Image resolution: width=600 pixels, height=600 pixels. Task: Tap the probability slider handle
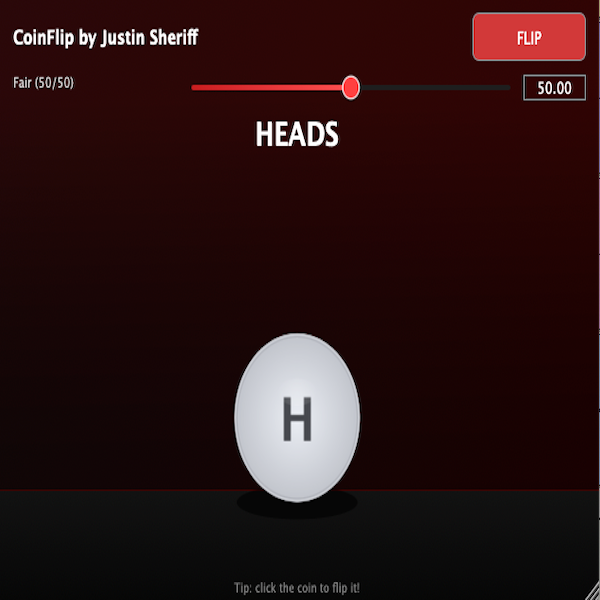pos(351,88)
